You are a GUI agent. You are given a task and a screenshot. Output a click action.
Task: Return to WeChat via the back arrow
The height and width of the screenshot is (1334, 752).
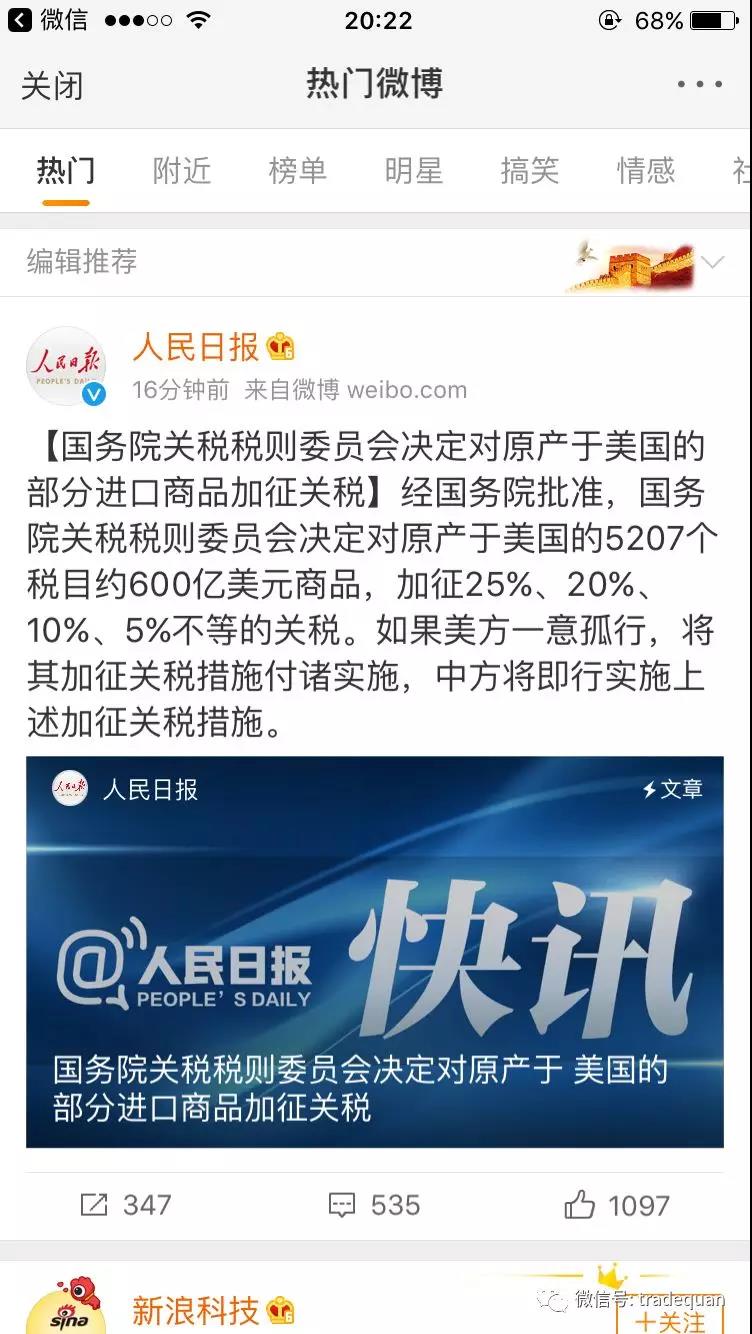click(19, 20)
